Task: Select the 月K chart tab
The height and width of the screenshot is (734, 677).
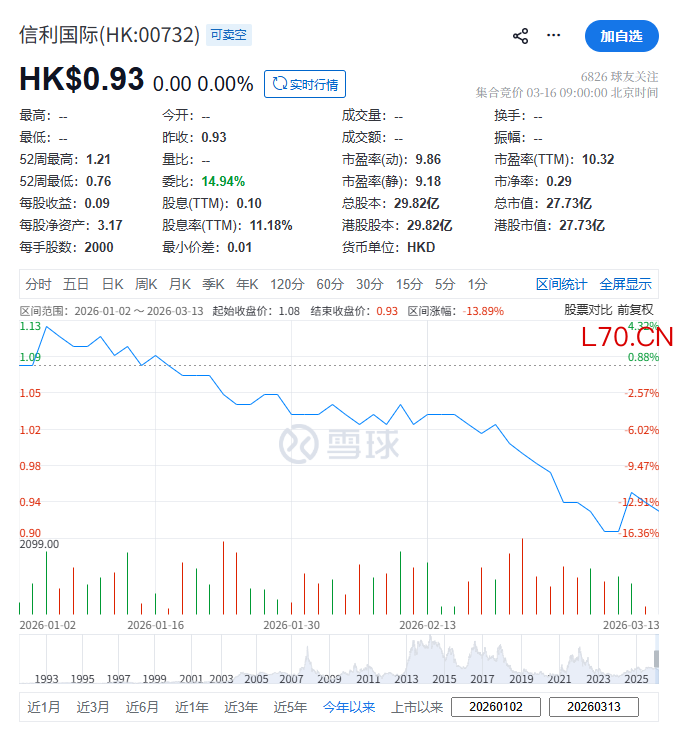Action: [x=180, y=283]
